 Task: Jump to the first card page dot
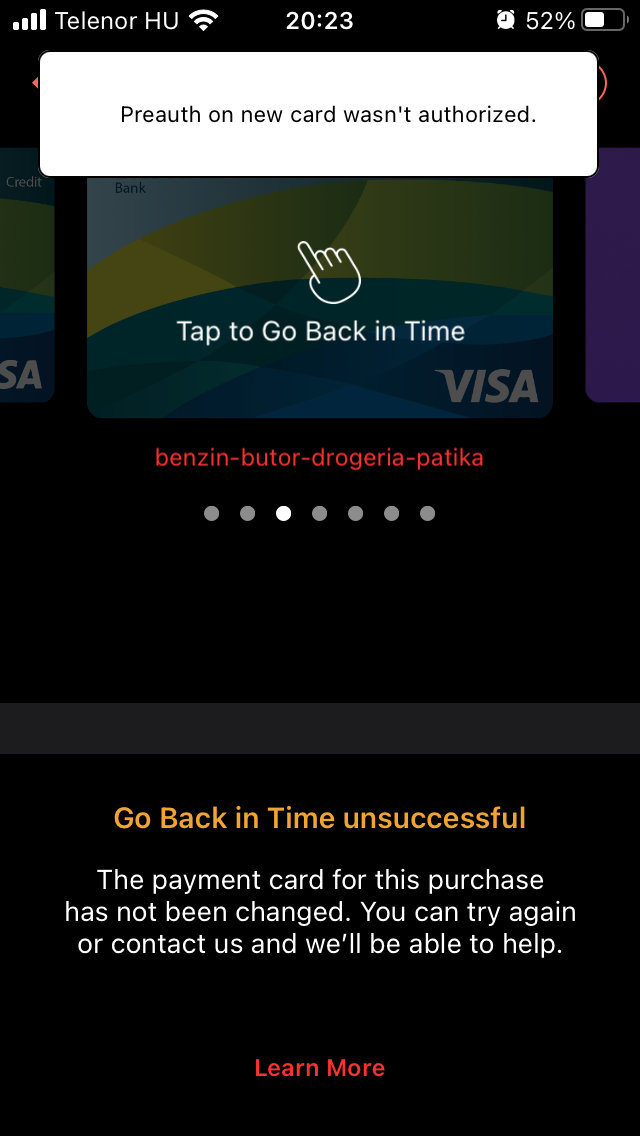(212, 514)
